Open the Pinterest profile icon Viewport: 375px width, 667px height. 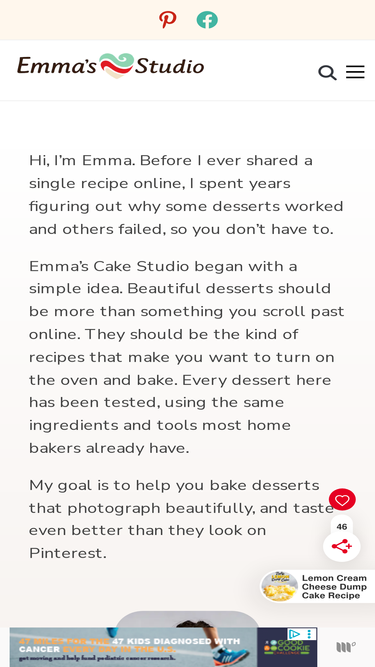(x=168, y=20)
